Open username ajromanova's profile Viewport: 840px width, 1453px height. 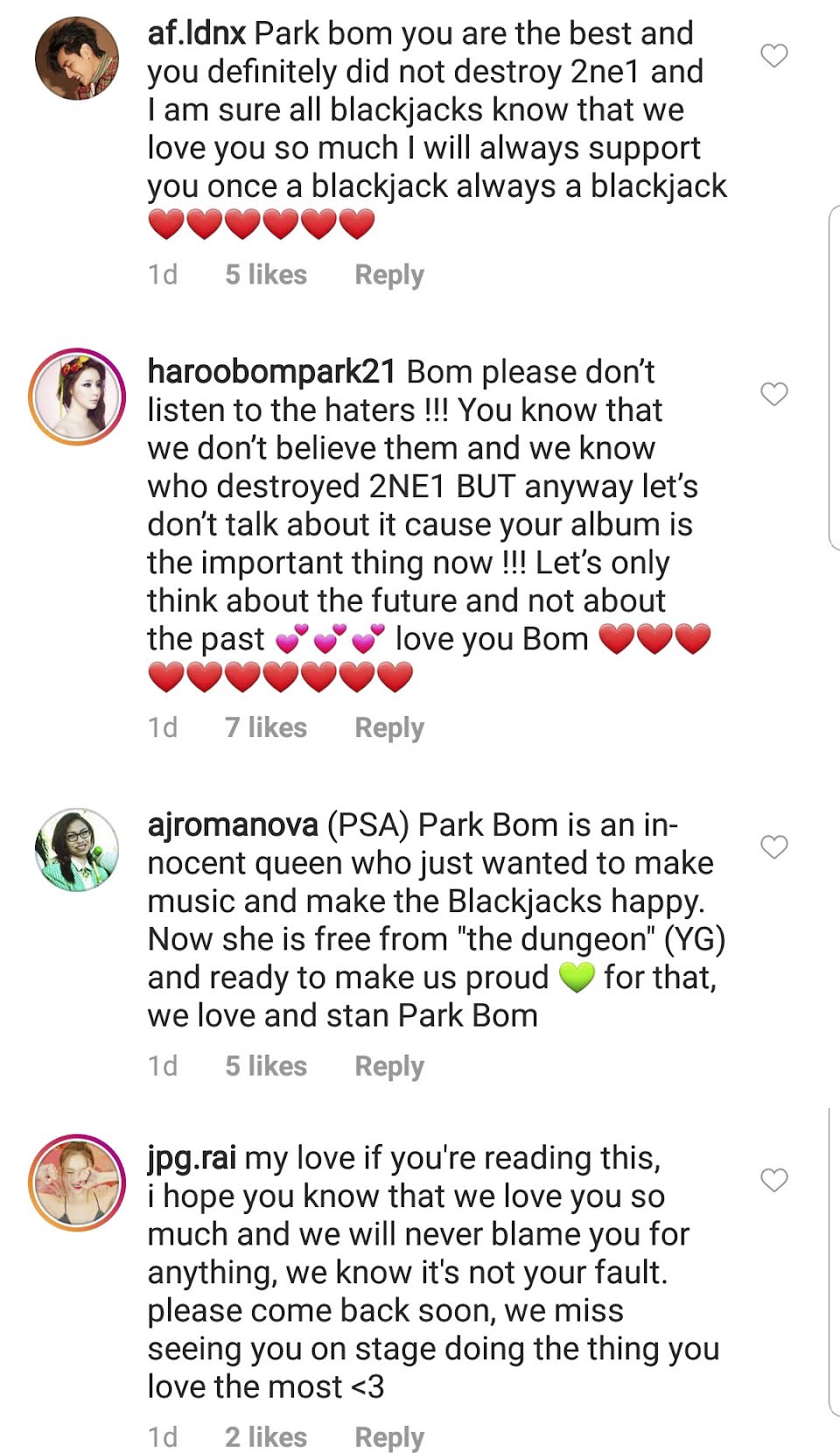[233, 825]
